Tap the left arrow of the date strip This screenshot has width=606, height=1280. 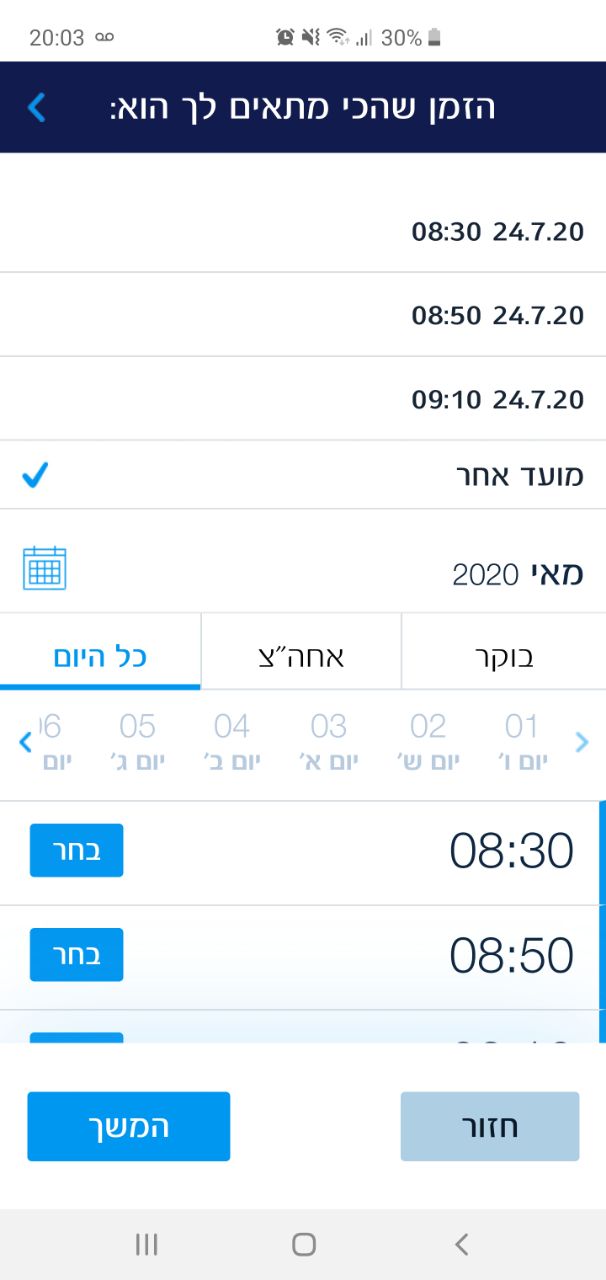(x=26, y=742)
